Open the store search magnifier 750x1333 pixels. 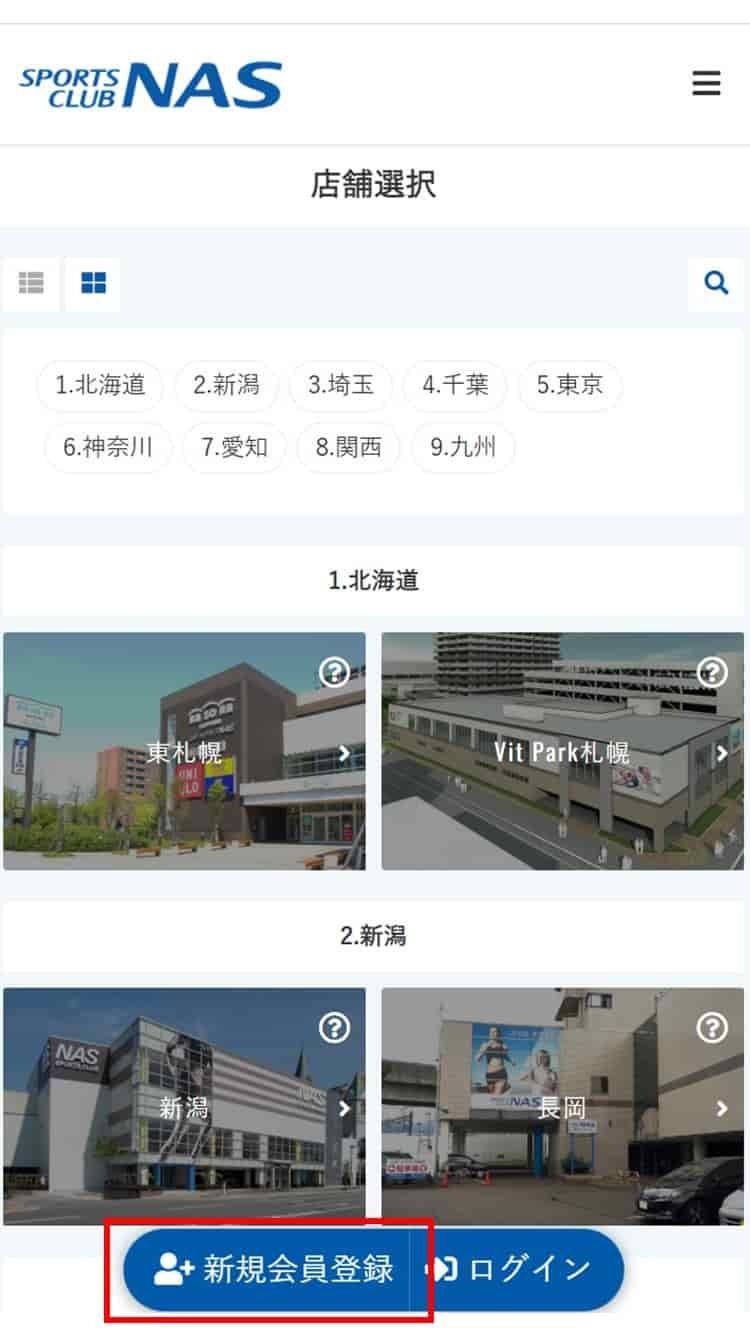pos(716,284)
